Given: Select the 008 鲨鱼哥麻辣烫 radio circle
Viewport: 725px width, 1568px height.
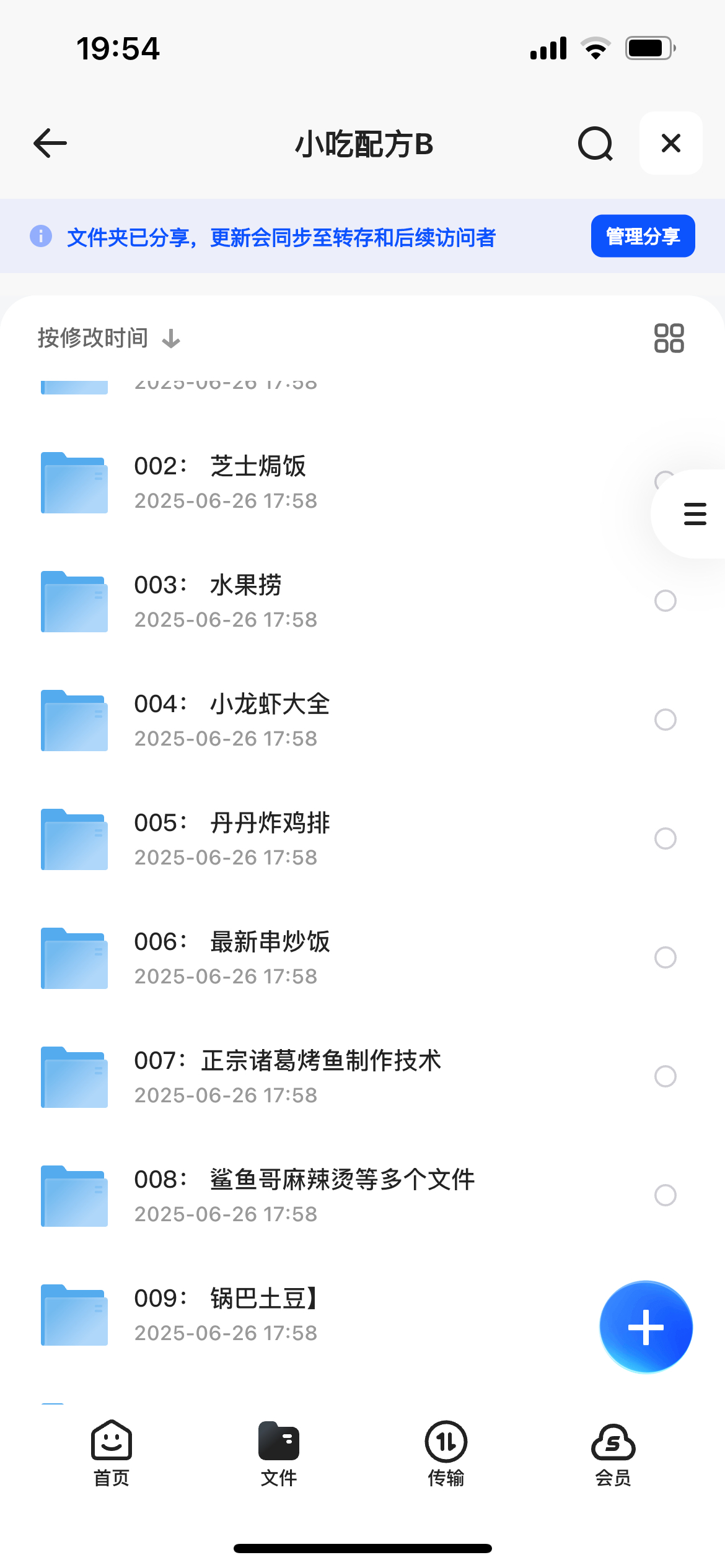Looking at the screenshot, I should [665, 1195].
